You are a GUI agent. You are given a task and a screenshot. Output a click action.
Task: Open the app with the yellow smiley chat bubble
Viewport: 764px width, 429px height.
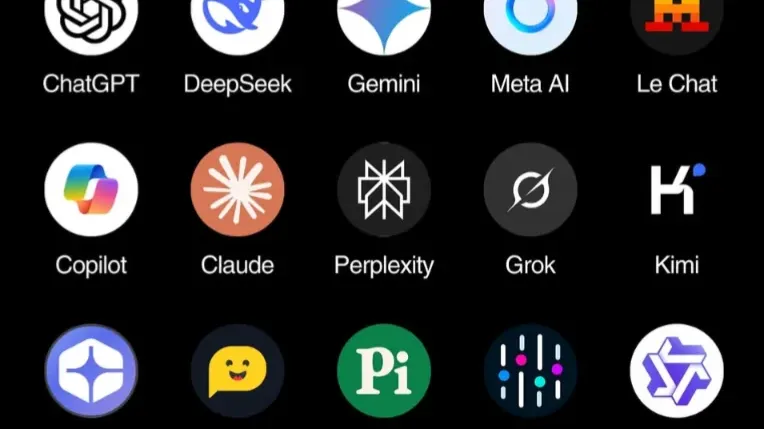(237, 371)
